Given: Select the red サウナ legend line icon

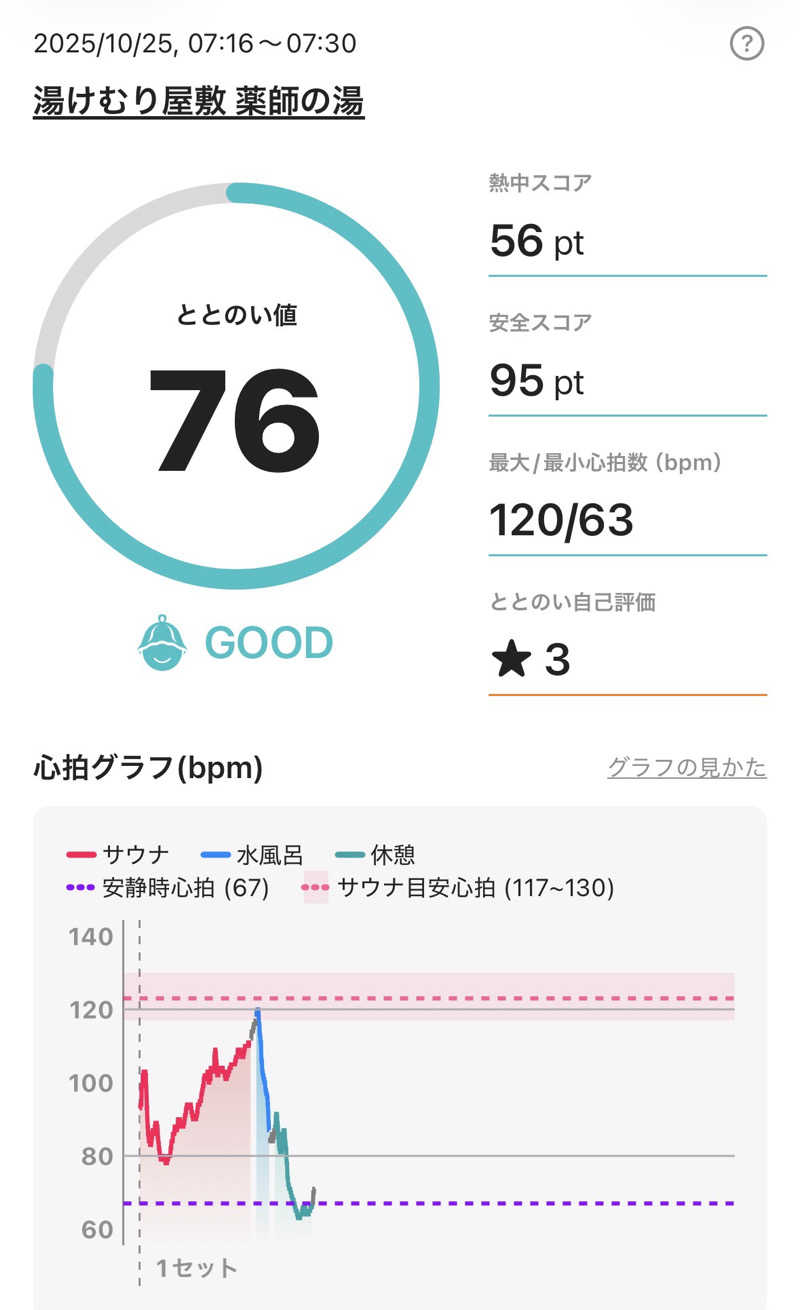Looking at the screenshot, I should [x=79, y=853].
